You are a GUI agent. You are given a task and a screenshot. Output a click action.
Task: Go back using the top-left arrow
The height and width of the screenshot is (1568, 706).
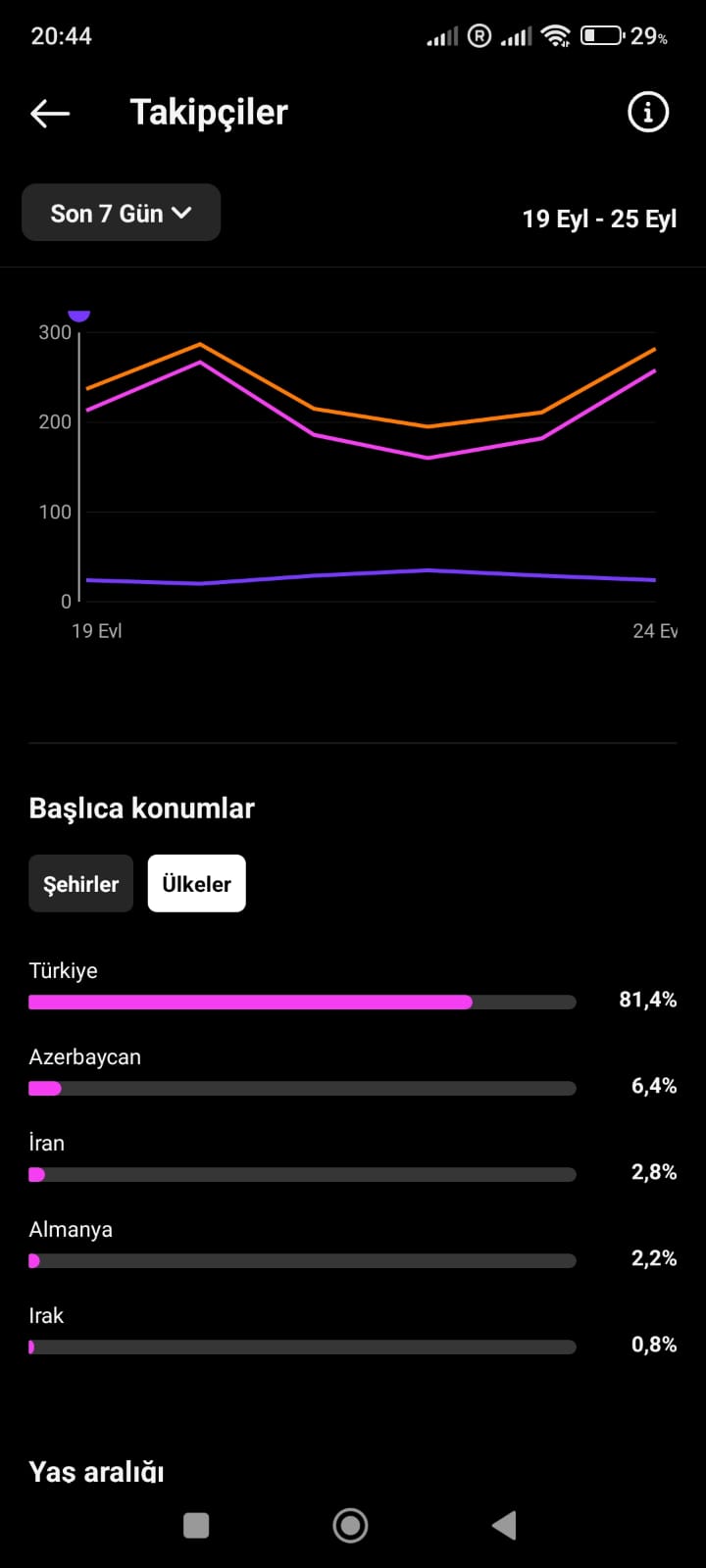coord(50,114)
